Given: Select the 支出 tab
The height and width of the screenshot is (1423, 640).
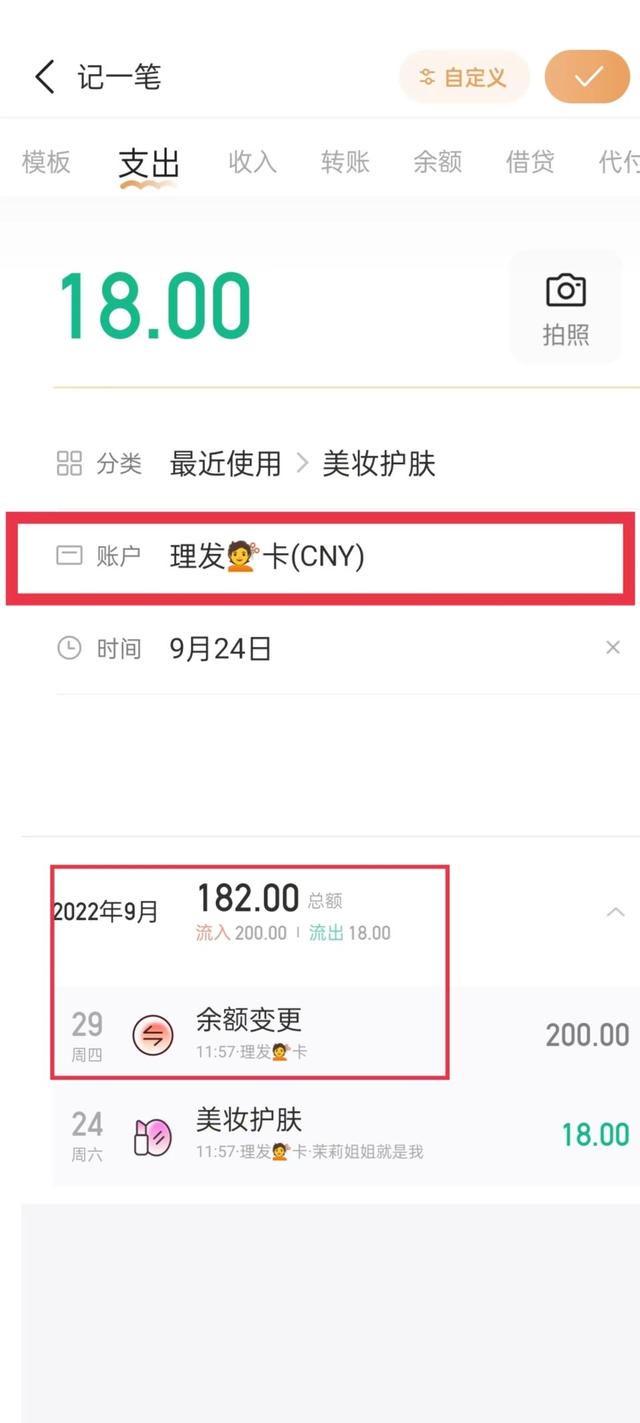Looking at the screenshot, I should point(148,162).
